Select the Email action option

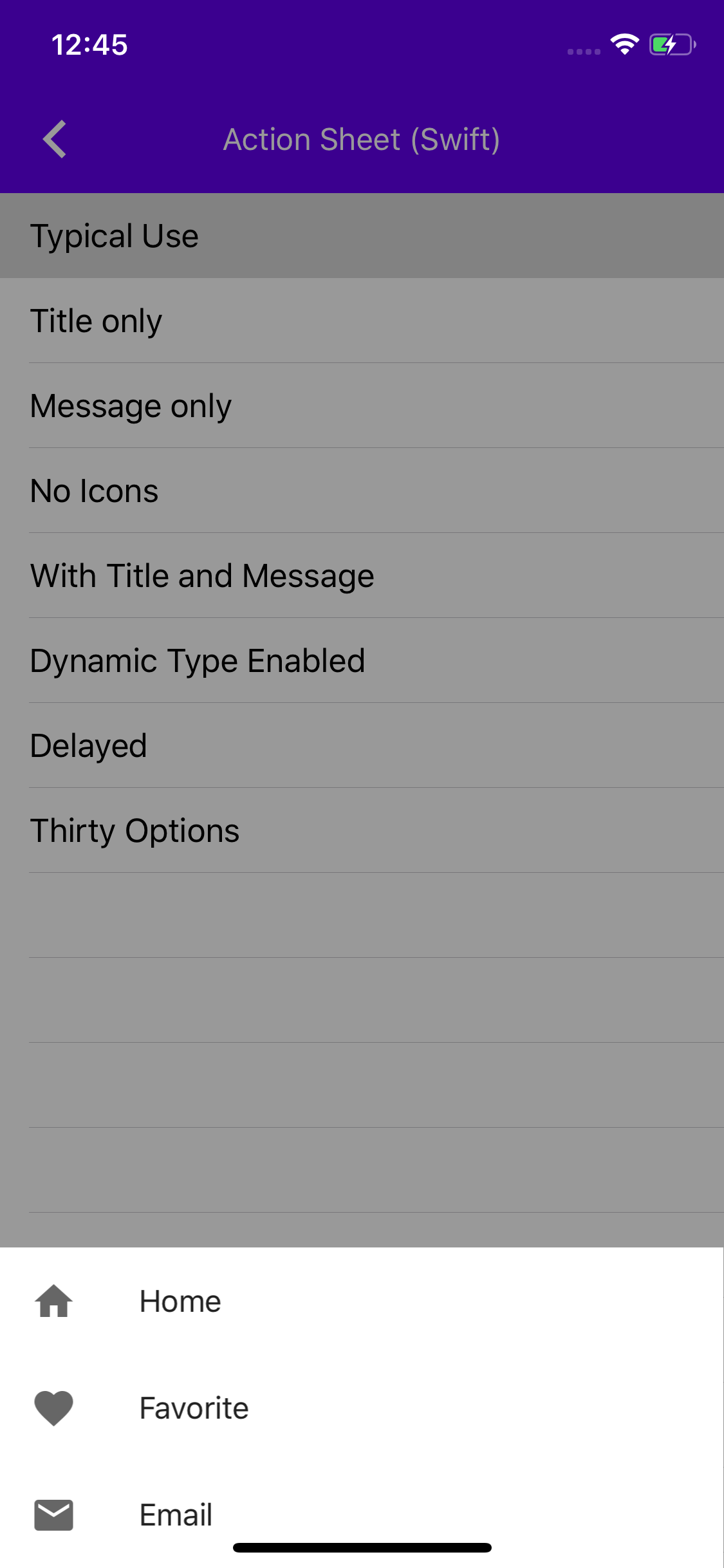(x=176, y=1514)
